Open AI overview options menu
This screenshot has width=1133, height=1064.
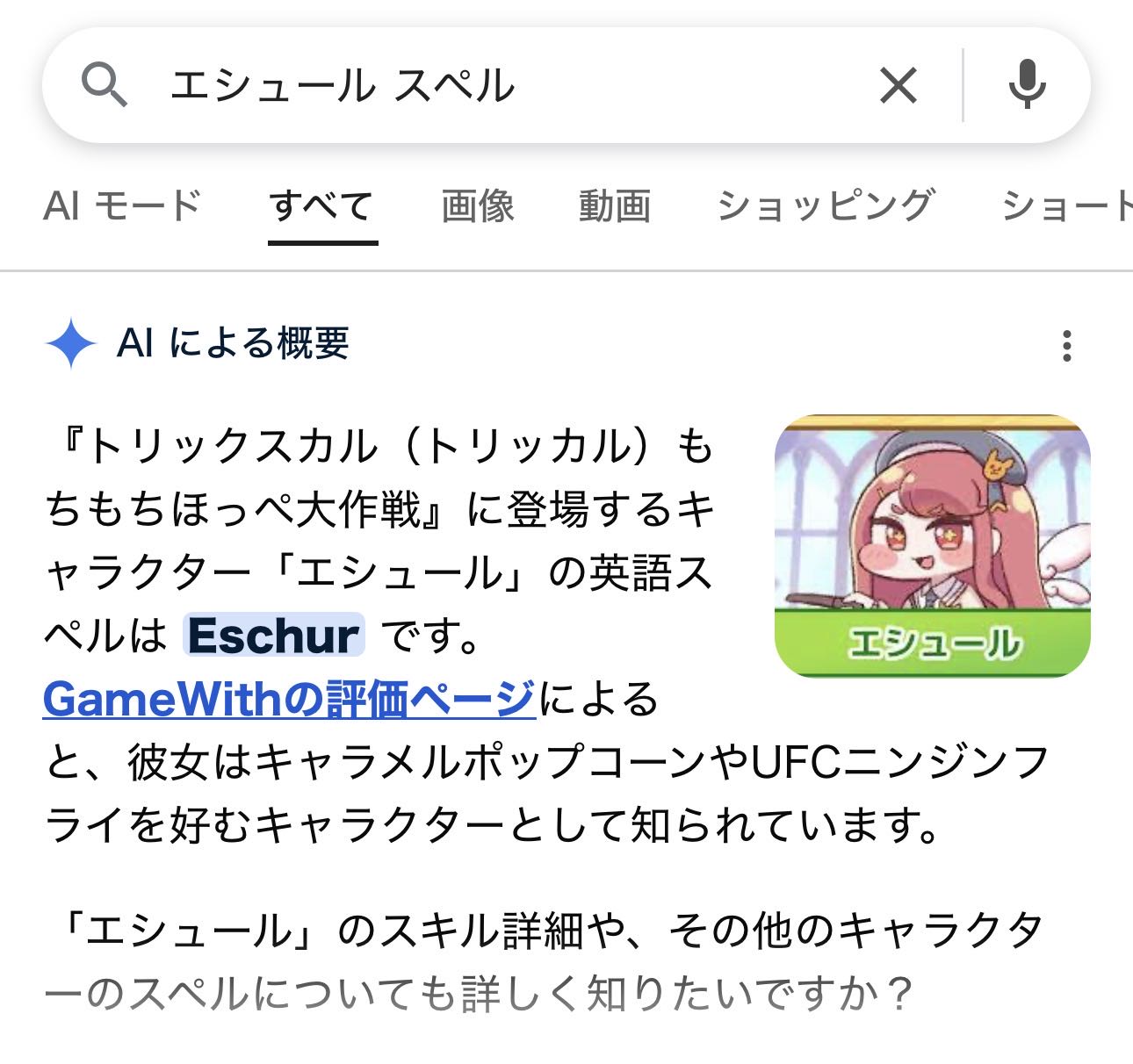point(1066,346)
